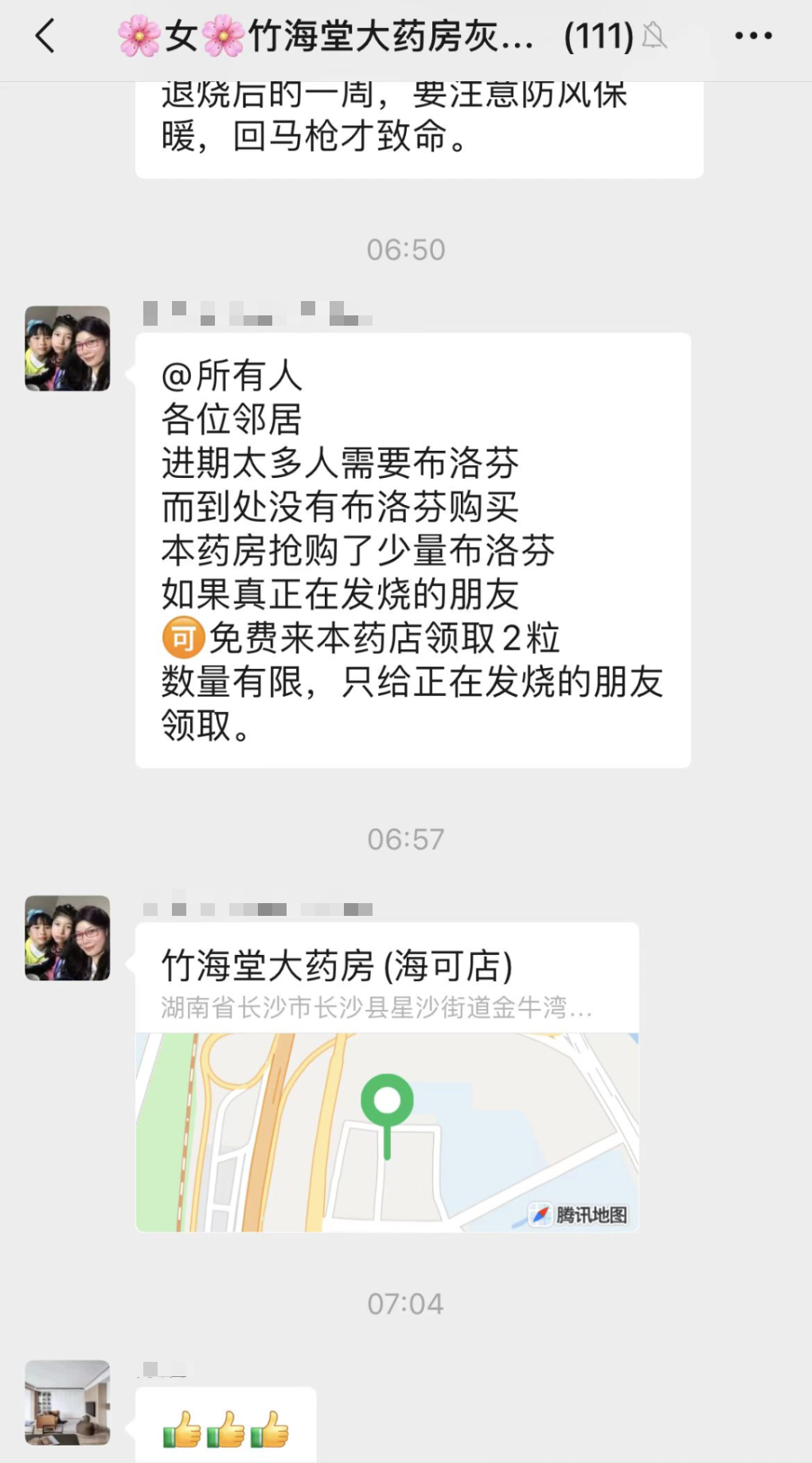Open the avatar beside the thumbs-up message
Viewport: 812px width, 1463px height.
68,1402
